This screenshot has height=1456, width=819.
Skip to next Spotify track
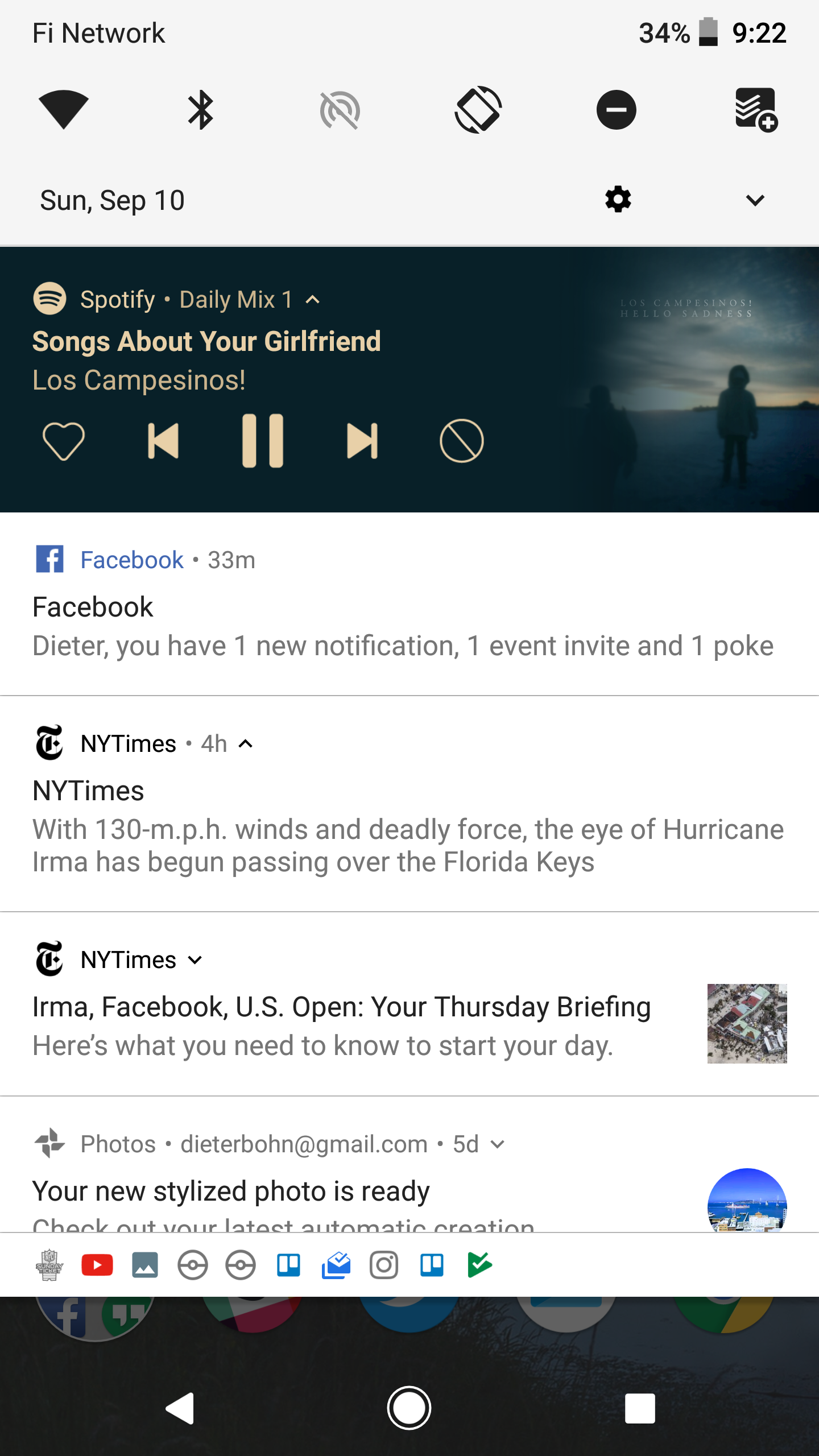(x=362, y=441)
